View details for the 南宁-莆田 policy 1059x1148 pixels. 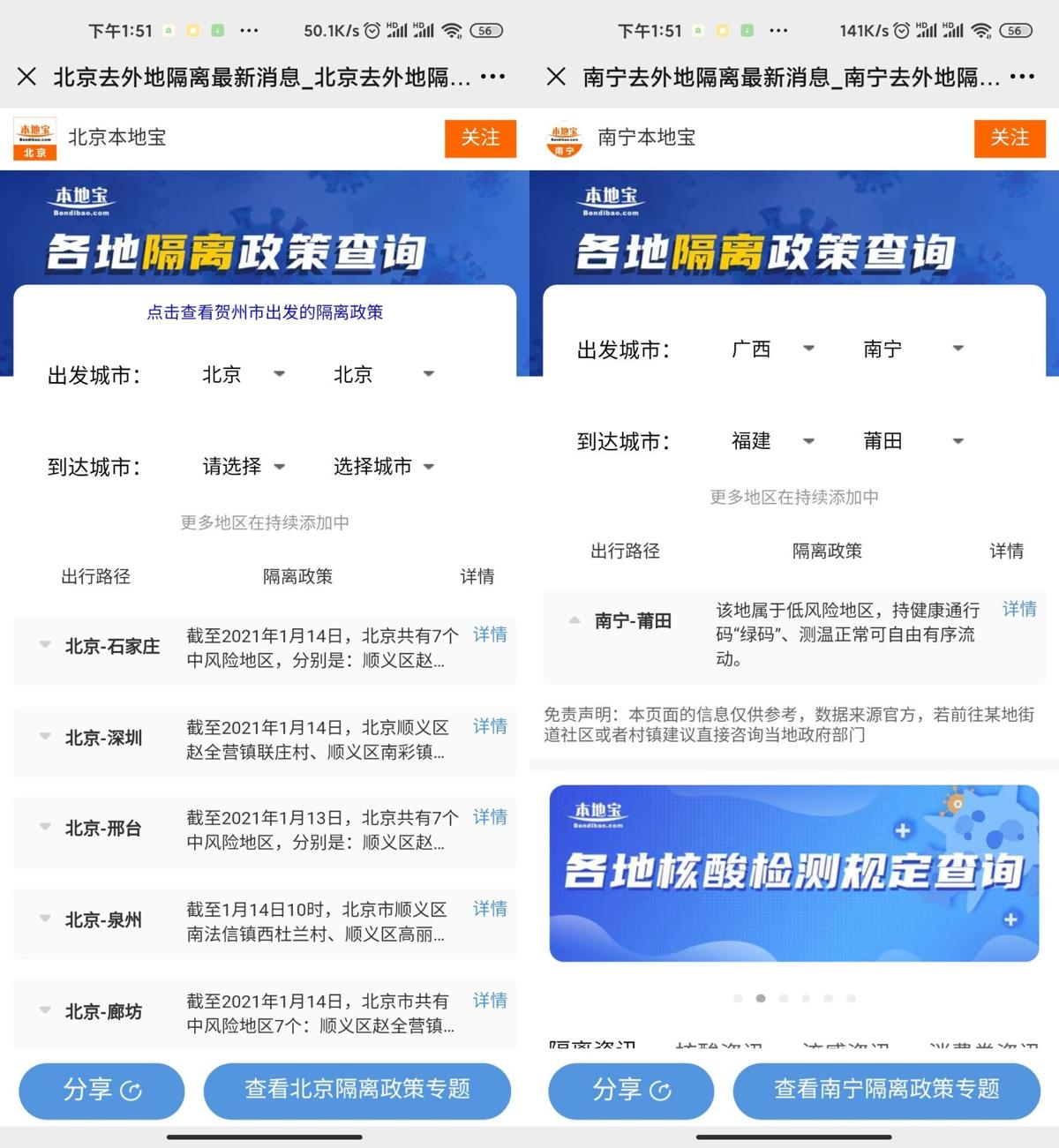pyautogui.click(x=1019, y=609)
